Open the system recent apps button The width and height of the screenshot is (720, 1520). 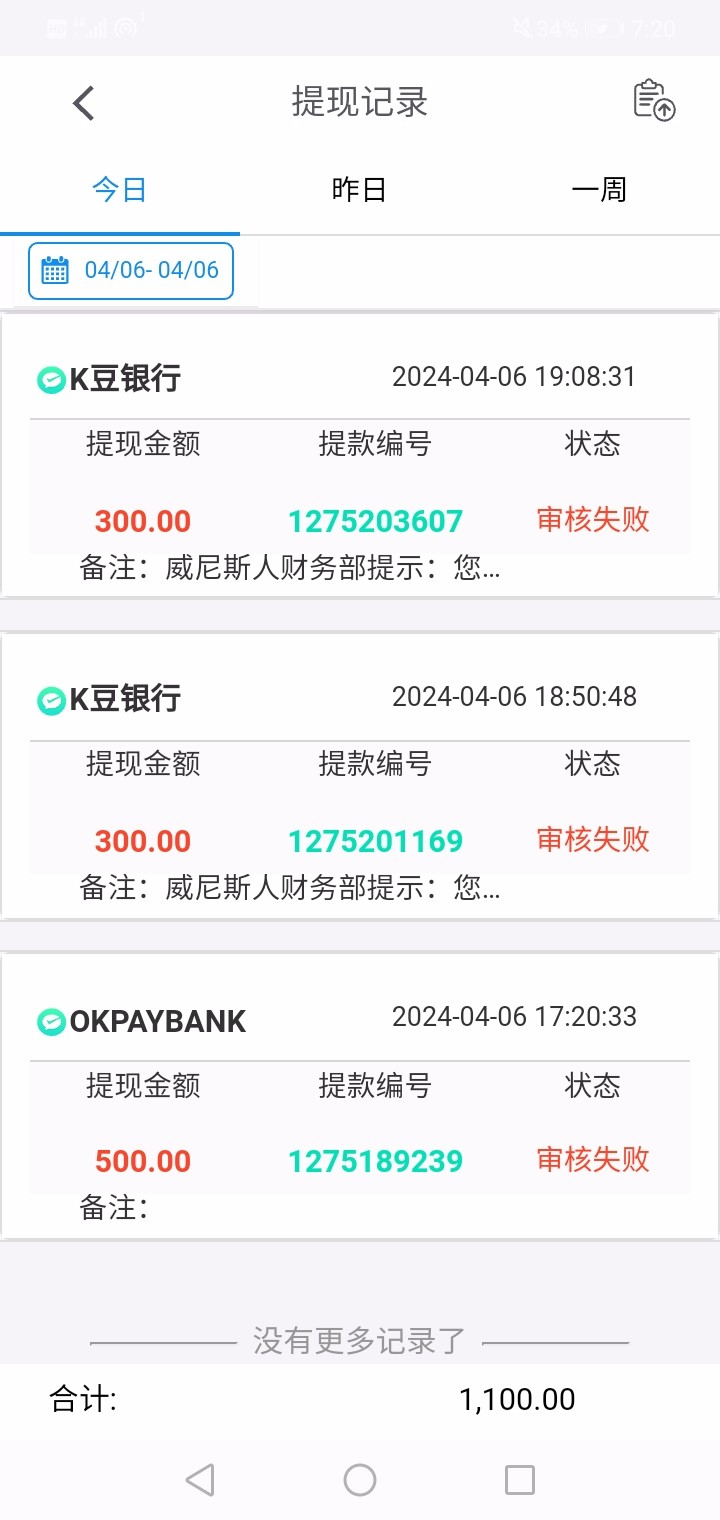pyautogui.click(x=520, y=1479)
